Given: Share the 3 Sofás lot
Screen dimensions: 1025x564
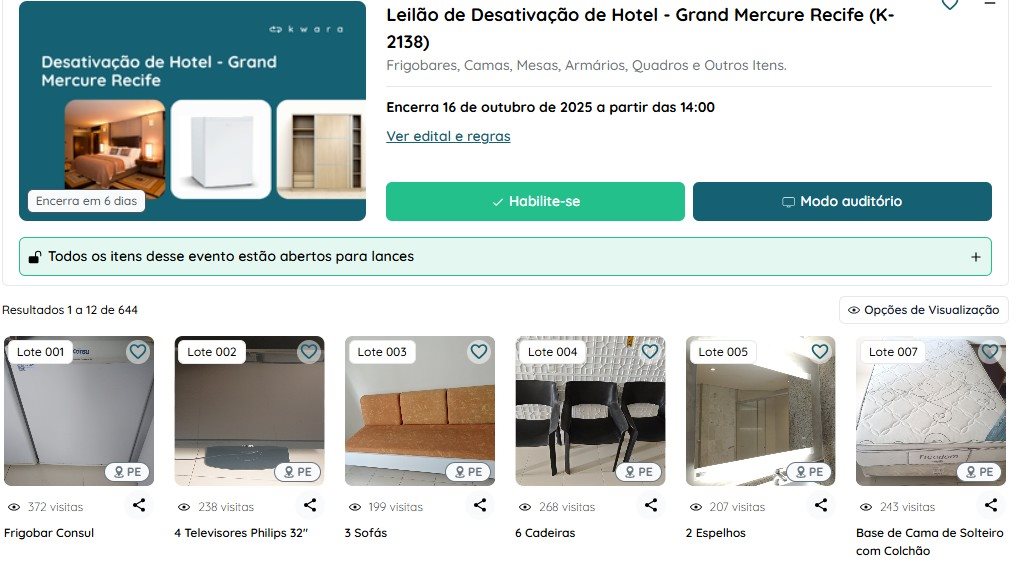Looking at the screenshot, I should coord(480,506).
